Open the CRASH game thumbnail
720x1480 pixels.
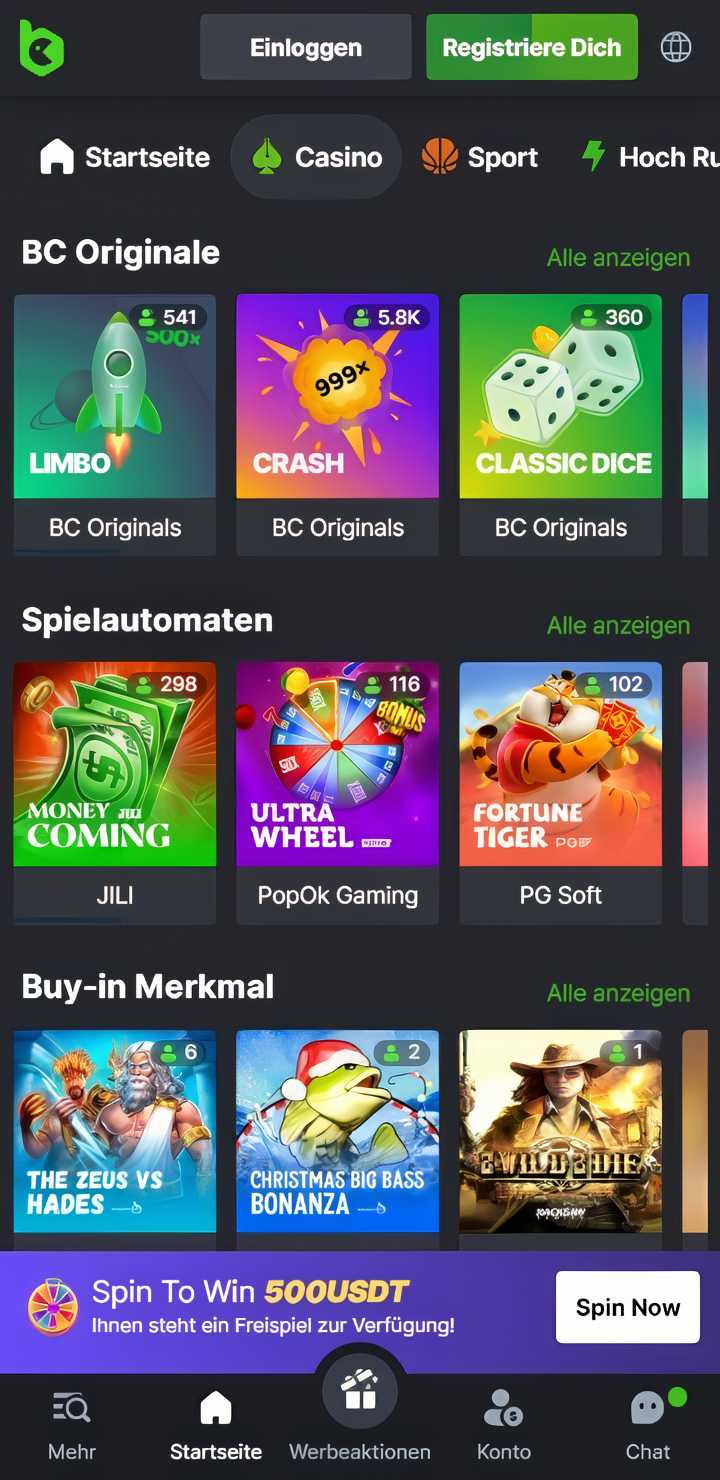337,397
